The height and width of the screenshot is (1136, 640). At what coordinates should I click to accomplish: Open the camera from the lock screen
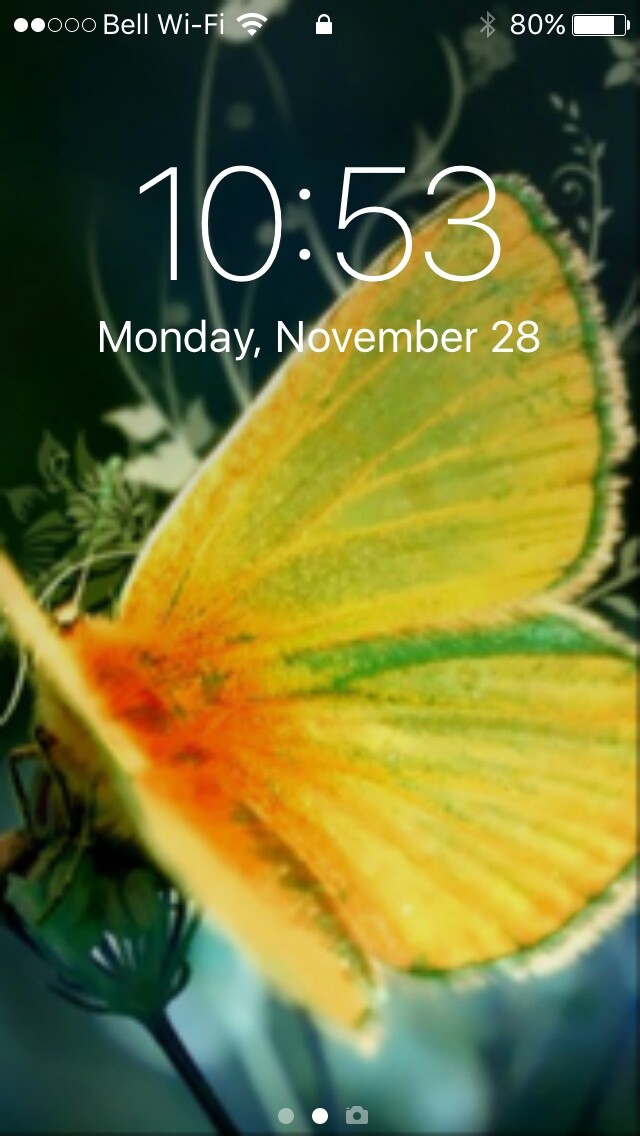[357, 1115]
